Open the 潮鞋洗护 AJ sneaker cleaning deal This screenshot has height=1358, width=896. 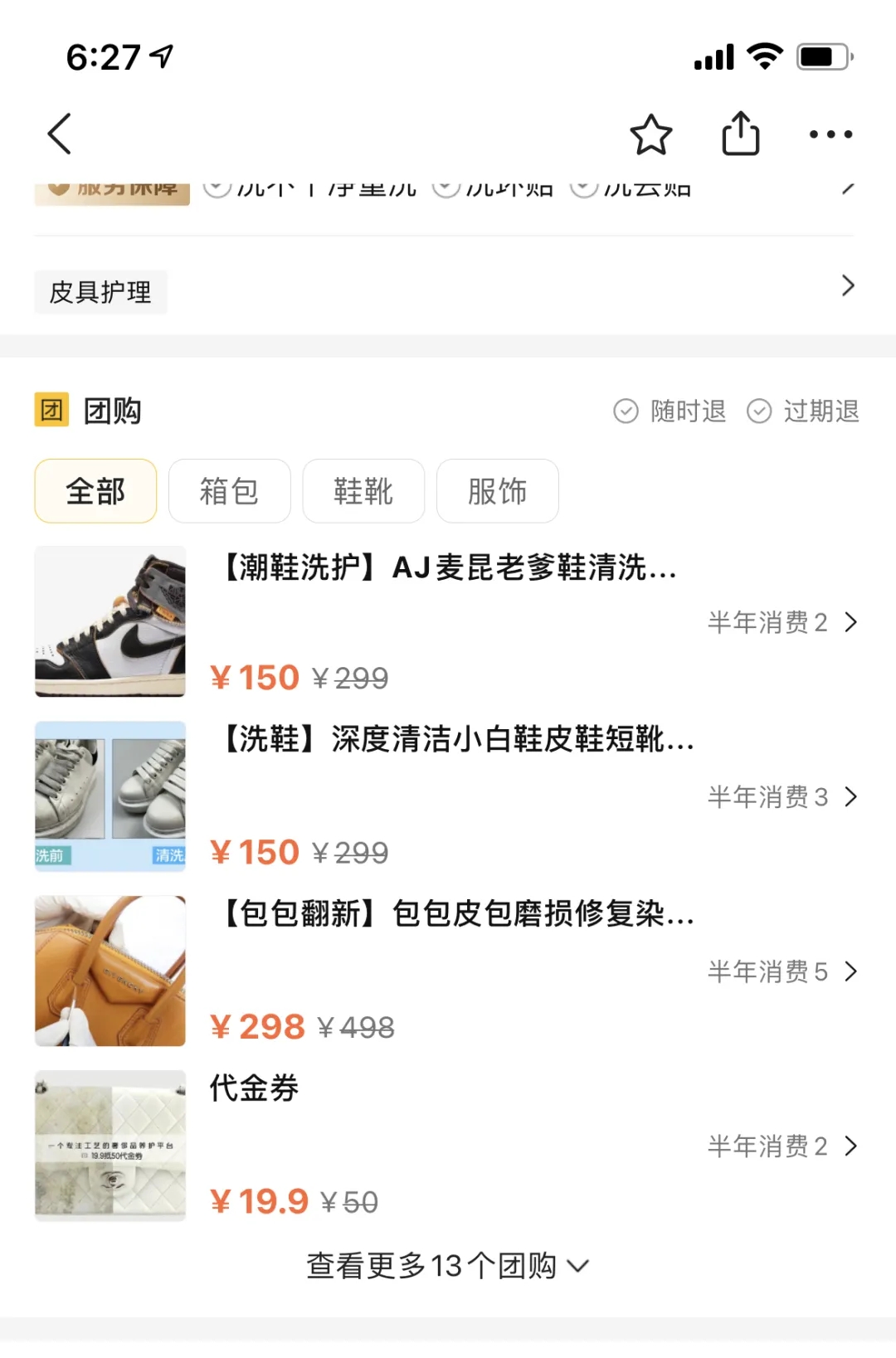click(x=448, y=569)
